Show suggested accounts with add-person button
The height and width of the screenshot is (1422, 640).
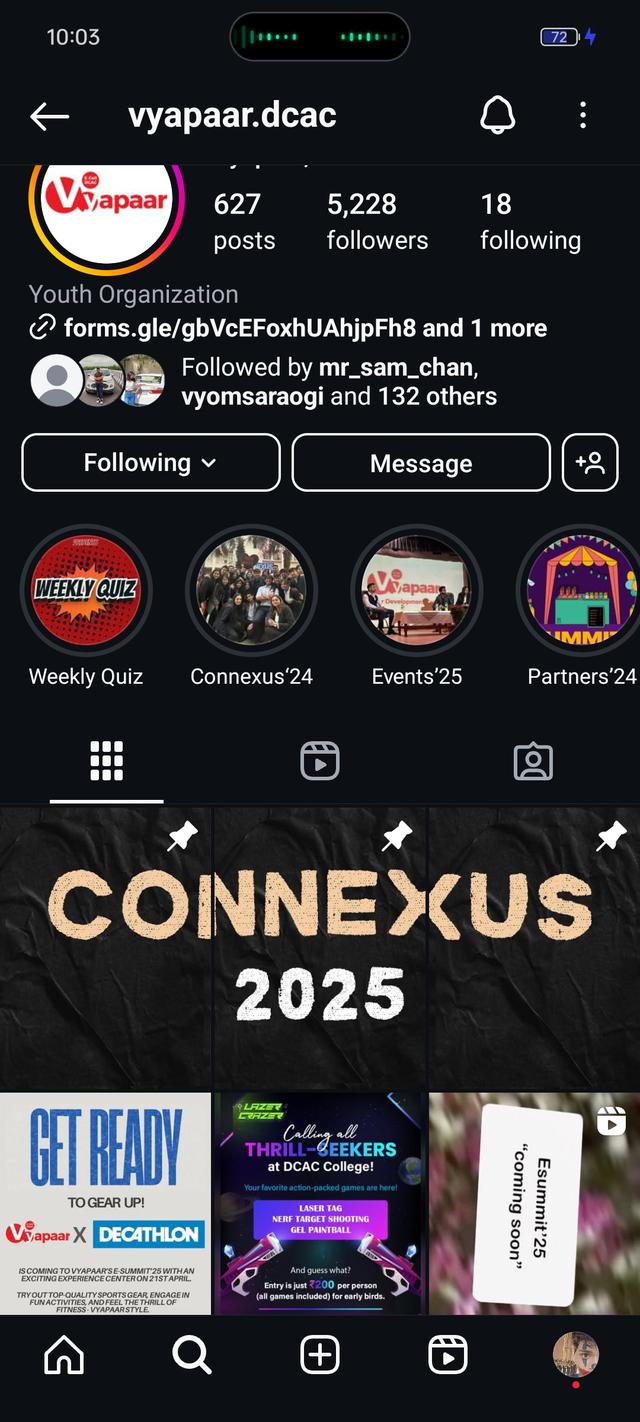(x=590, y=462)
